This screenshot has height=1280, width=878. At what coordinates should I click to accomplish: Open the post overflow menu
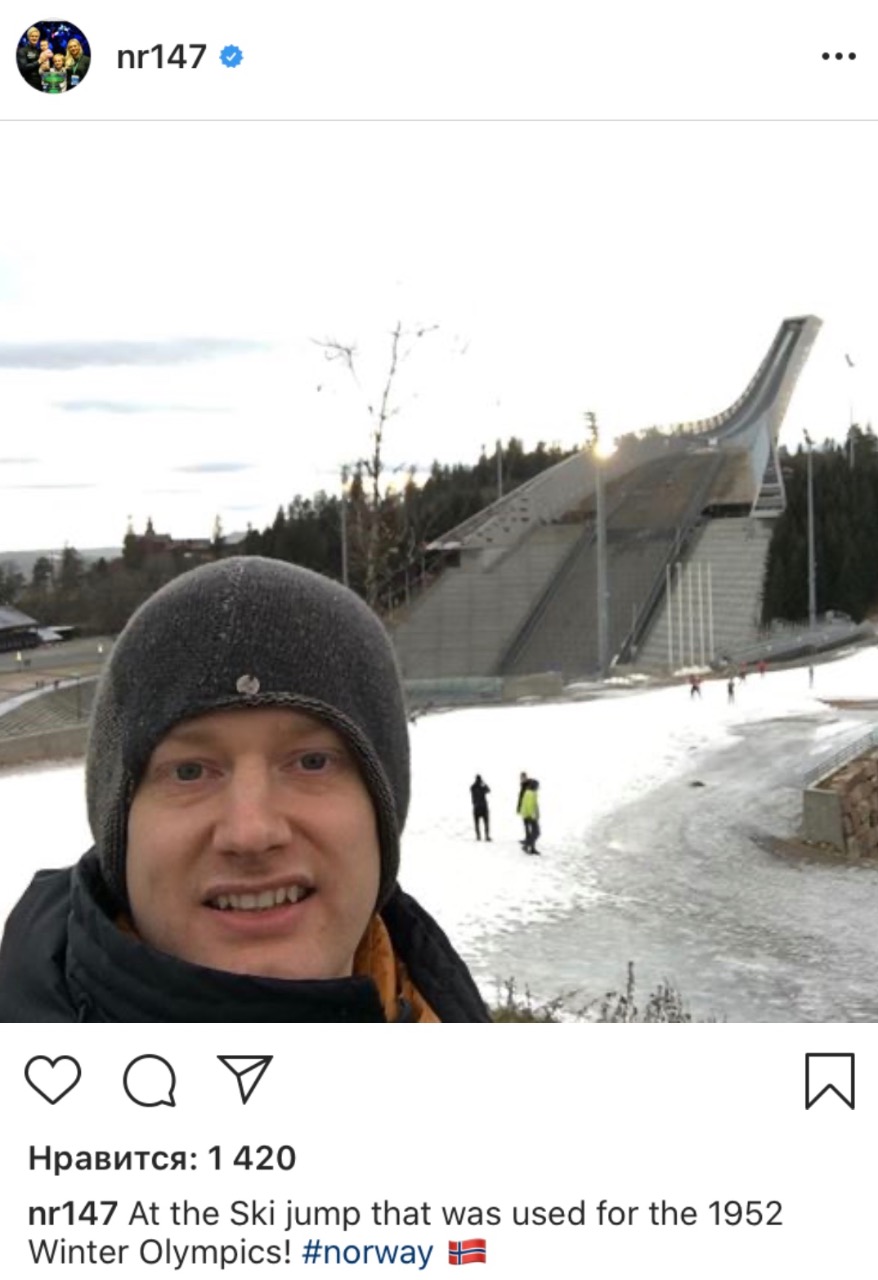pyautogui.click(x=838, y=57)
